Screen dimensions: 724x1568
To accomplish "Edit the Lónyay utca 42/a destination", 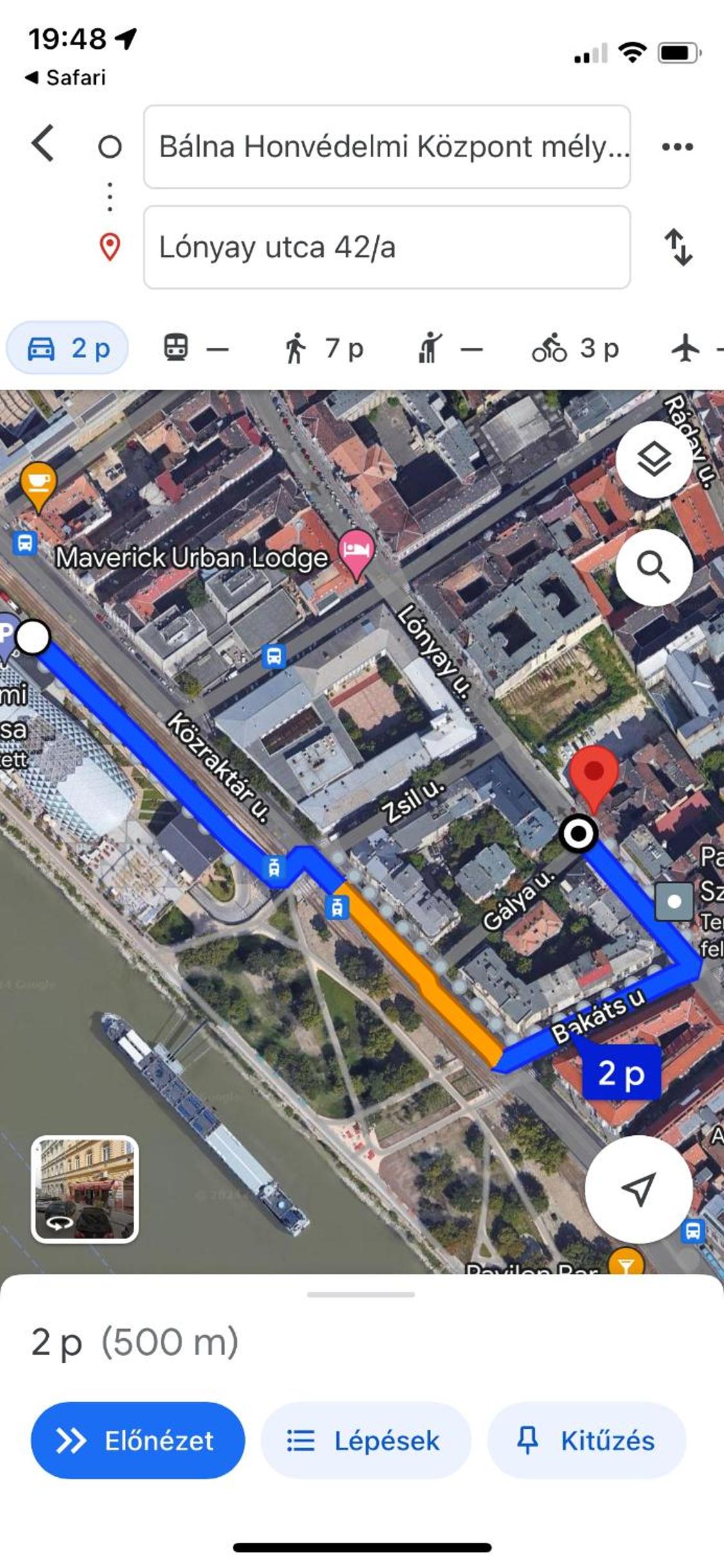I will tap(387, 247).
